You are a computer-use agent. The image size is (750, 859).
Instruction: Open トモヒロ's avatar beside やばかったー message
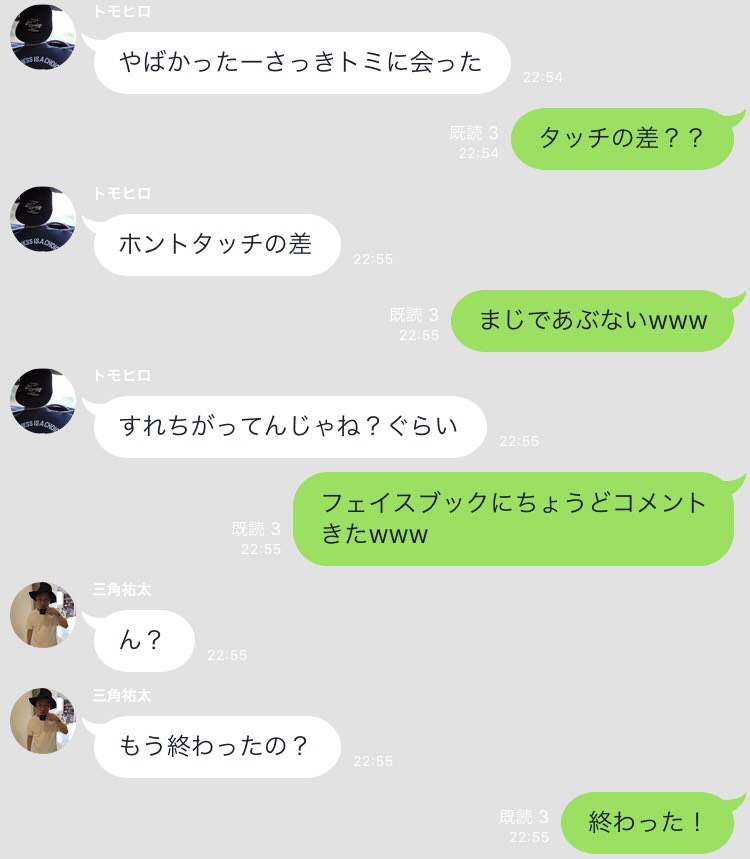pos(43,37)
